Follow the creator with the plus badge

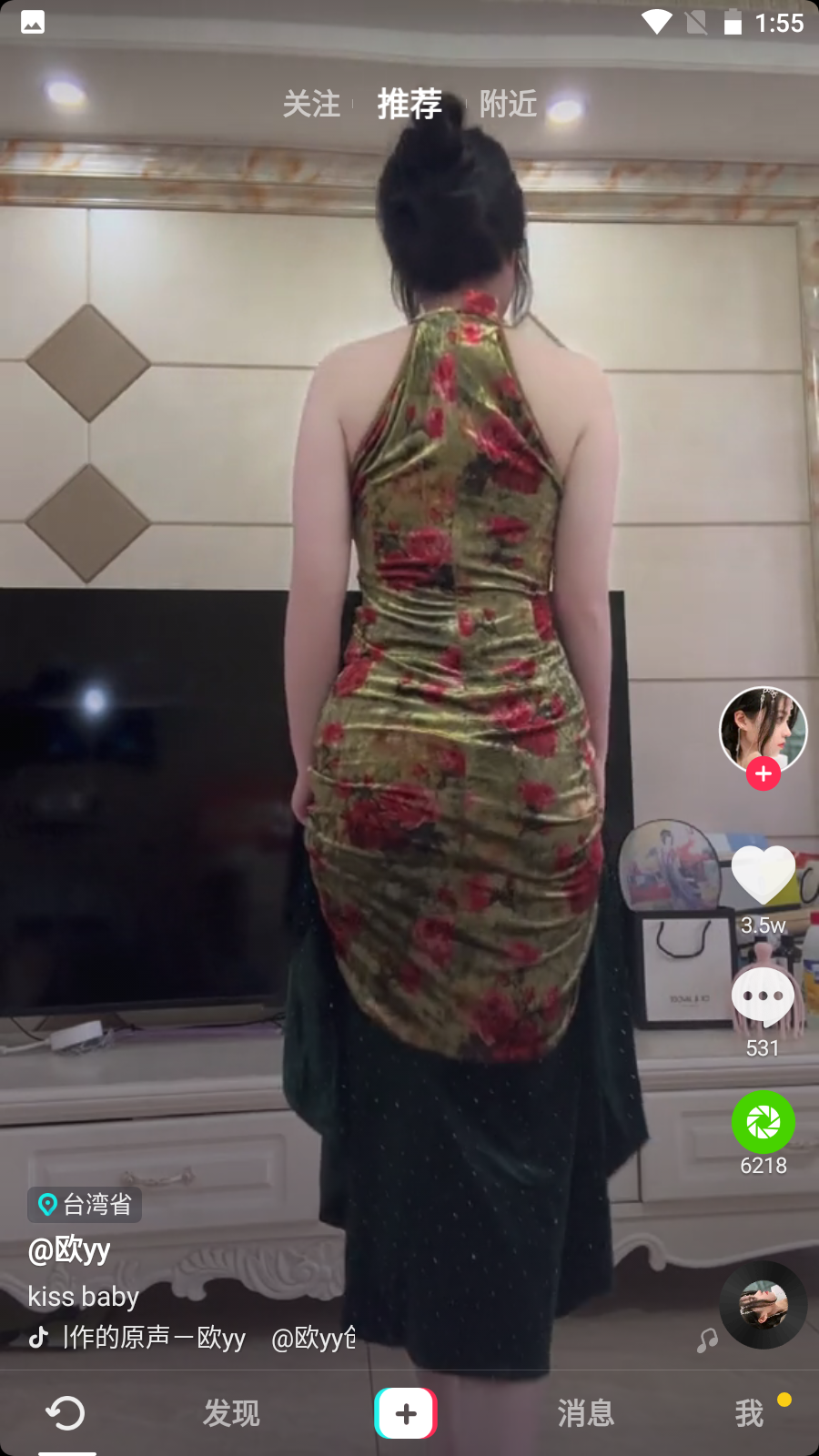coord(763,774)
